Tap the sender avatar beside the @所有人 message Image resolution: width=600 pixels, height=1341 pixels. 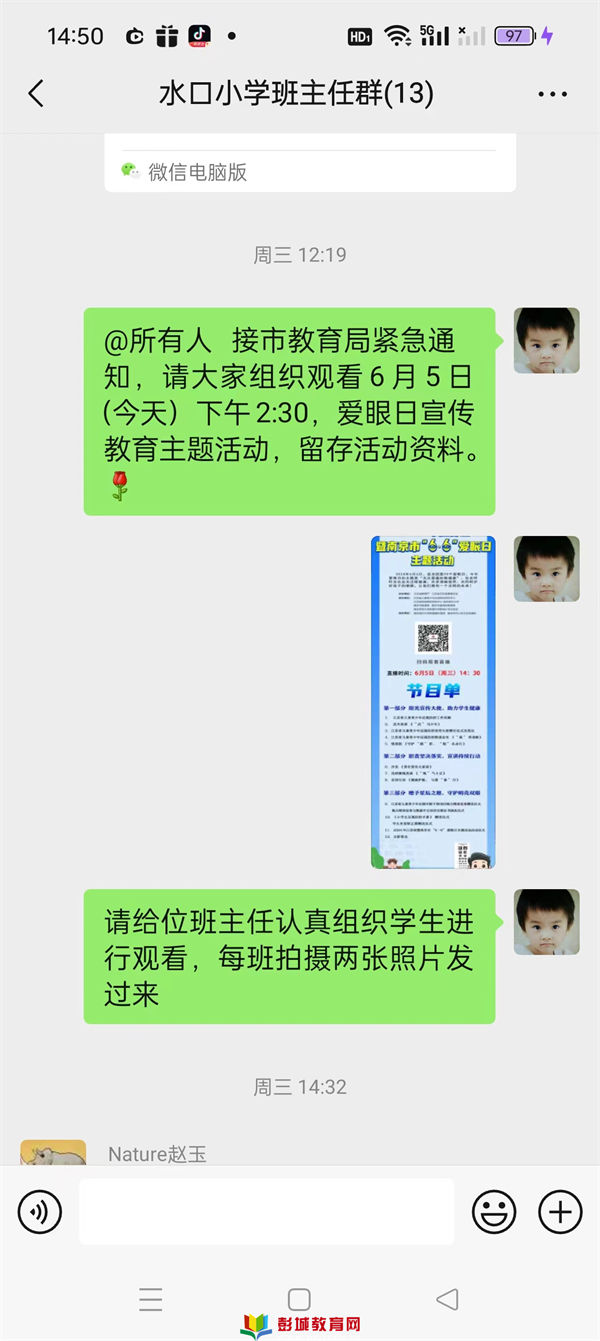546,341
